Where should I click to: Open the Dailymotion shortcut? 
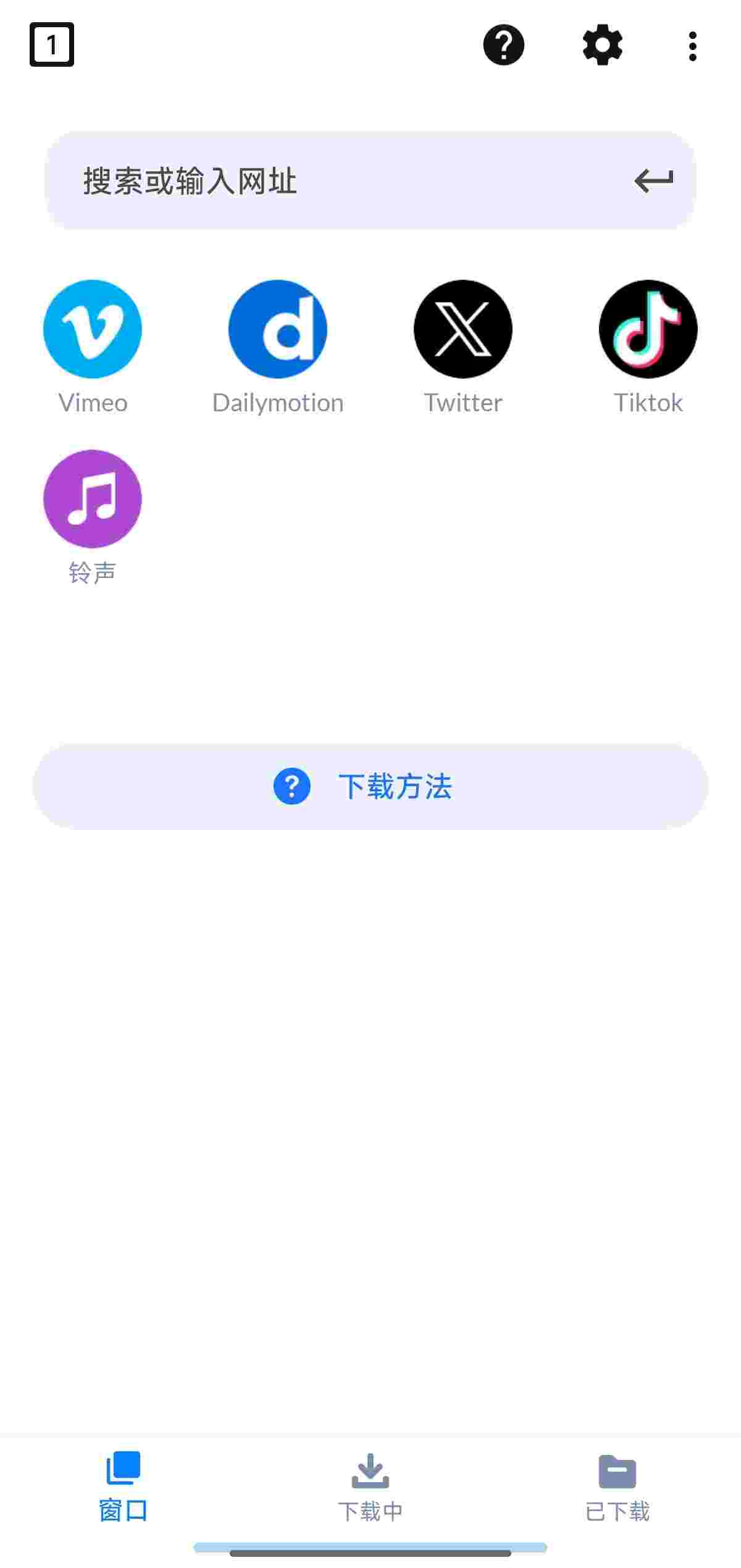(278, 329)
